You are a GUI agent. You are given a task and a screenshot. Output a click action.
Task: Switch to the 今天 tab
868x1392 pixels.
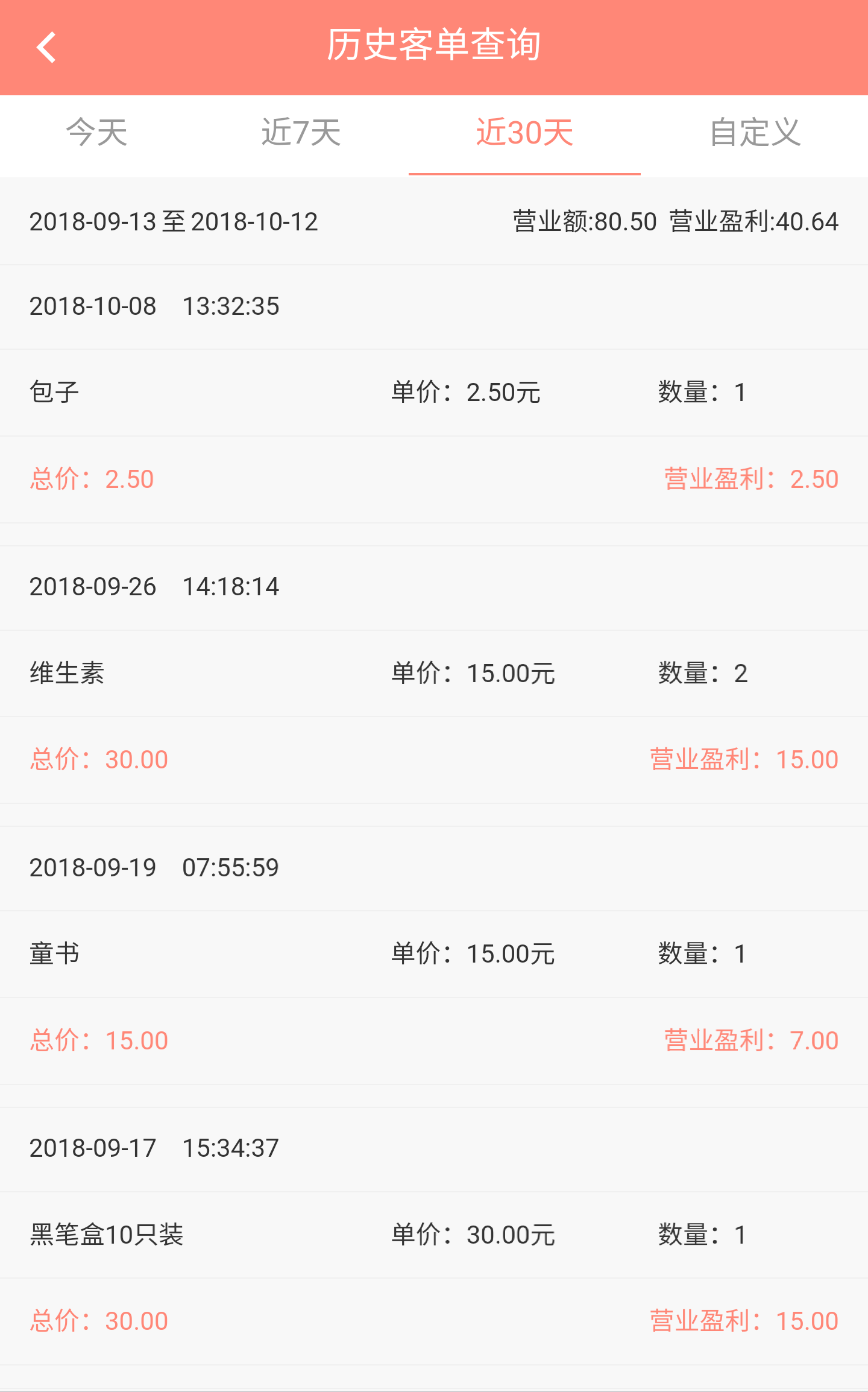coord(96,133)
